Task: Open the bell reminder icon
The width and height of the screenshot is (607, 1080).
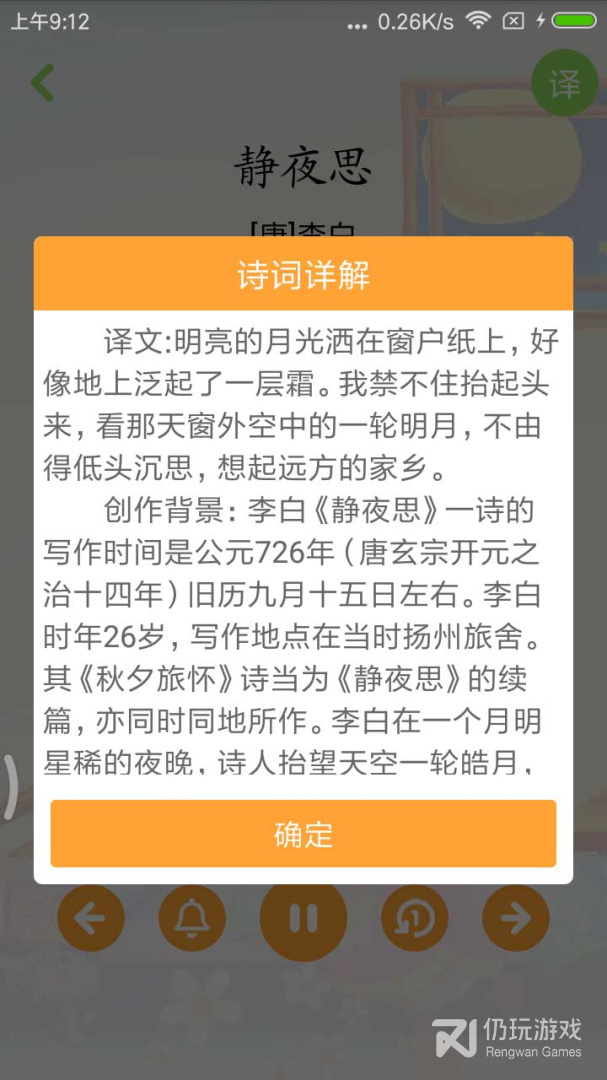Action: pos(192,918)
